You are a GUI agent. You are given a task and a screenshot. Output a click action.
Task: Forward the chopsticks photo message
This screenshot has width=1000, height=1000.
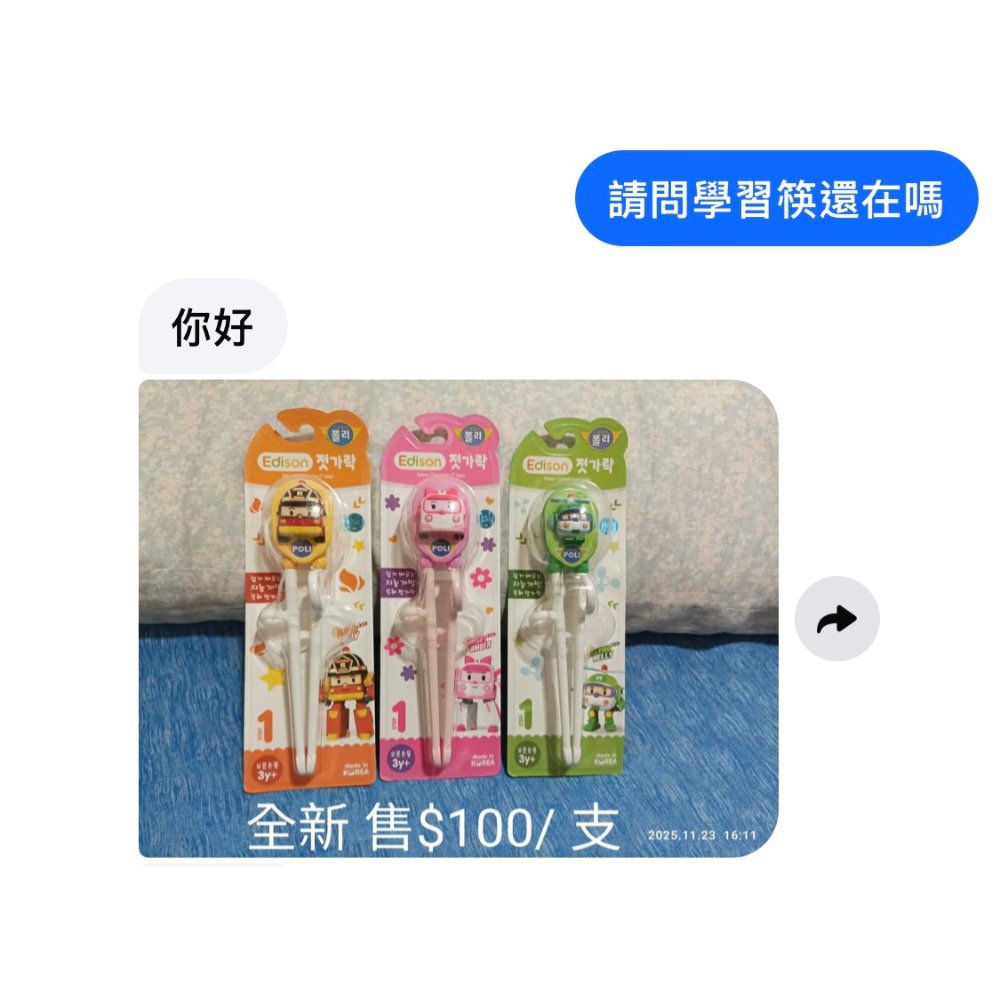836,619
